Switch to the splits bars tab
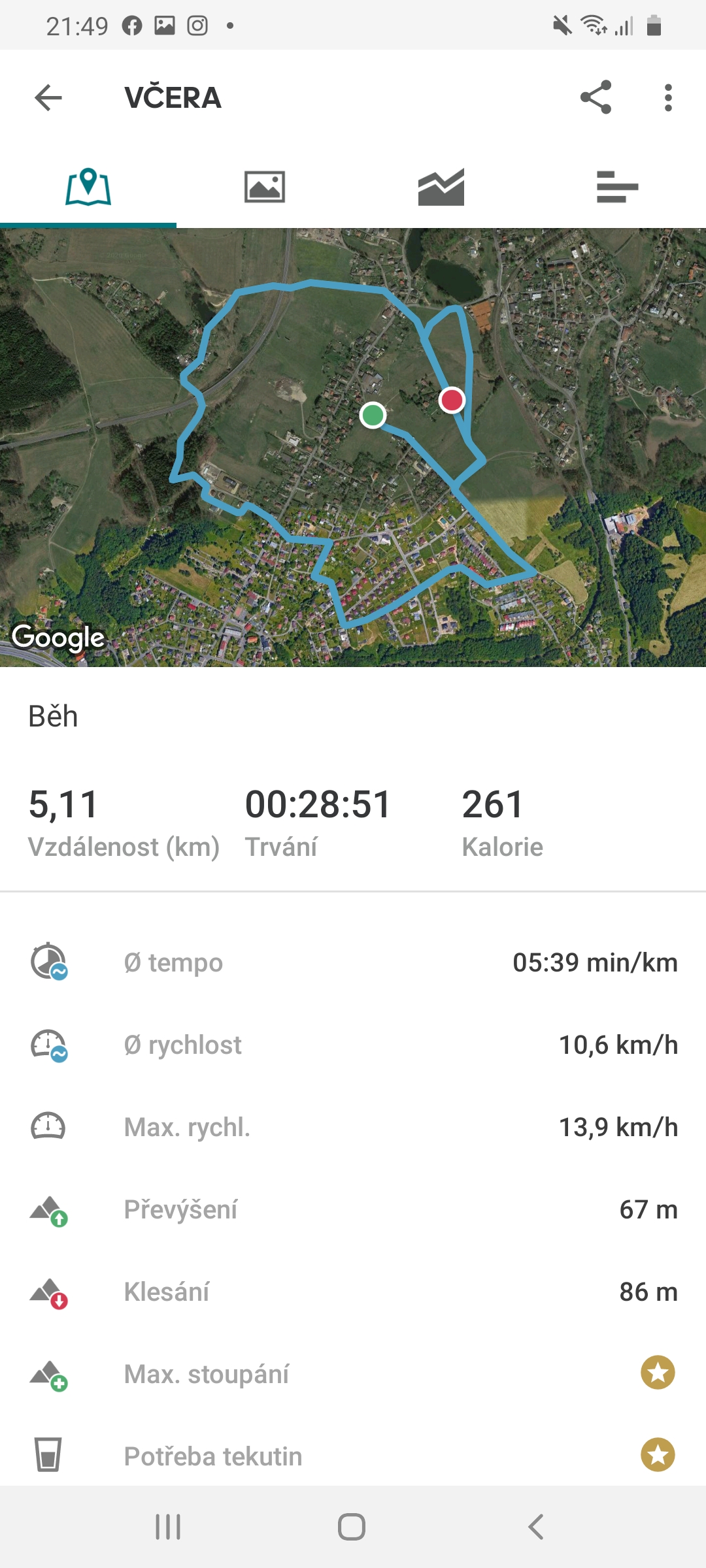This screenshot has width=706, height=1568. 617,187
